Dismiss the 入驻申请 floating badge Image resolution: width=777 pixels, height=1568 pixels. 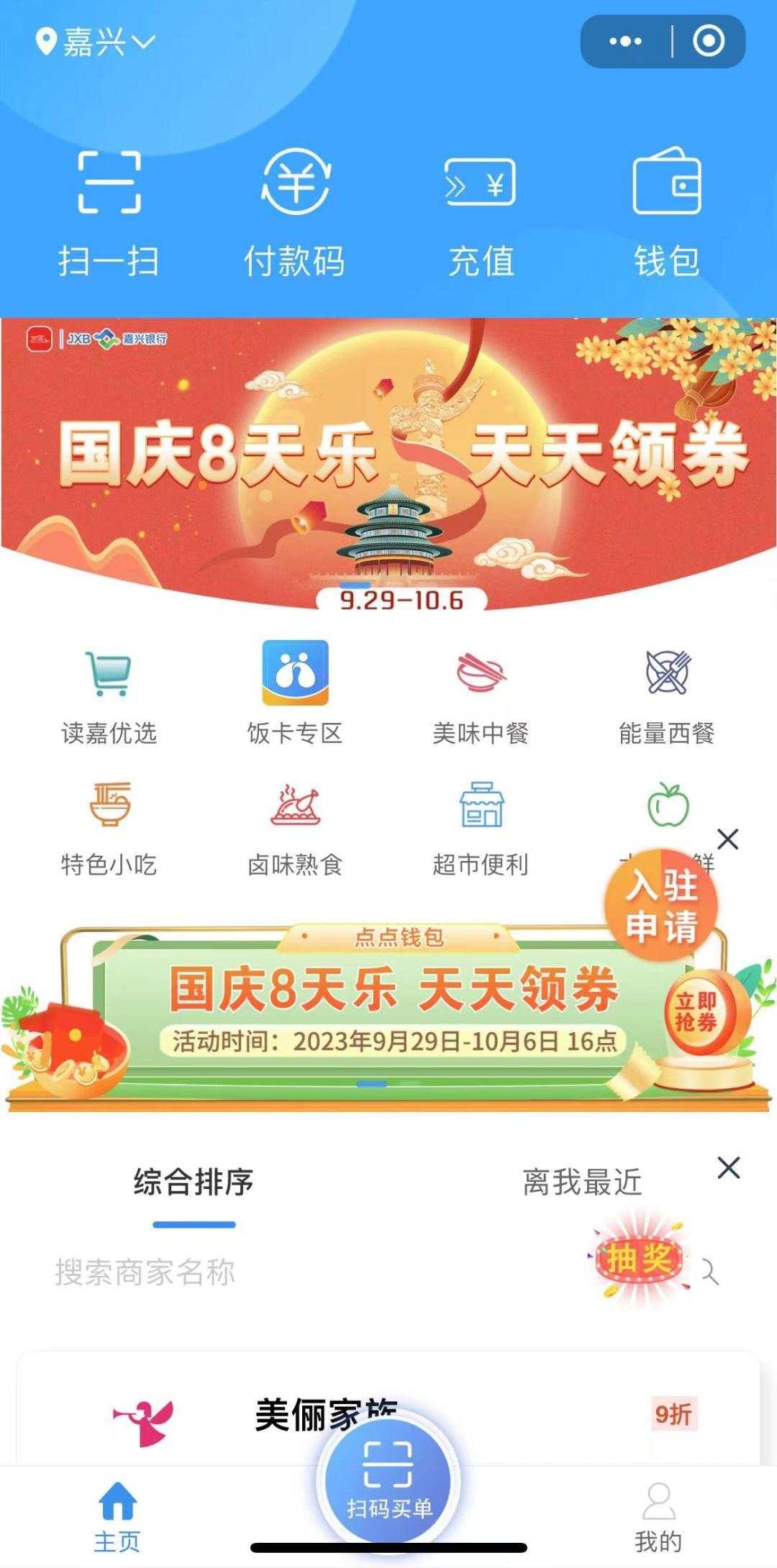click(x=728, y=839)
